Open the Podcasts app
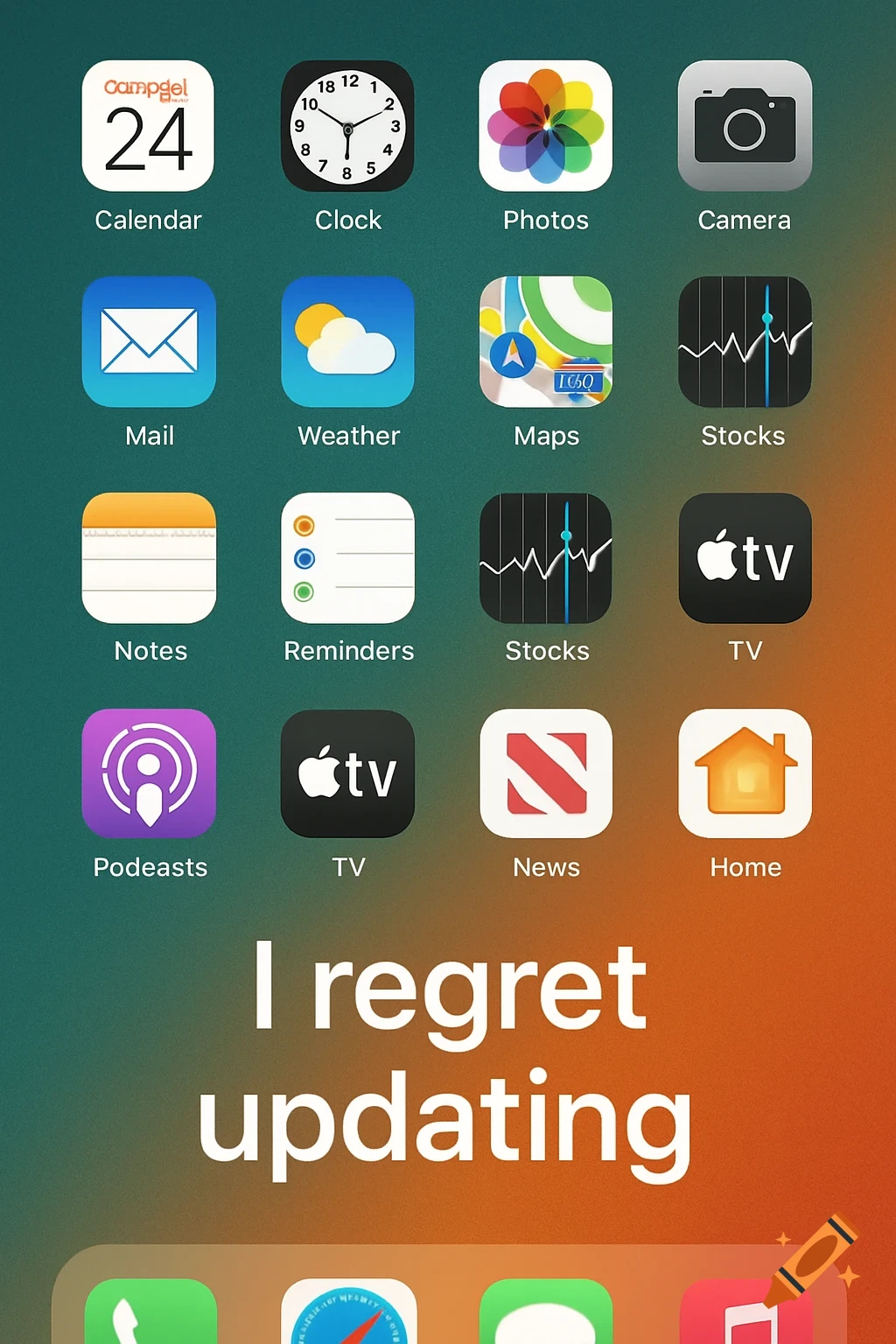The height and width of the screenshot is (1344, 896). tap(149, 775)
